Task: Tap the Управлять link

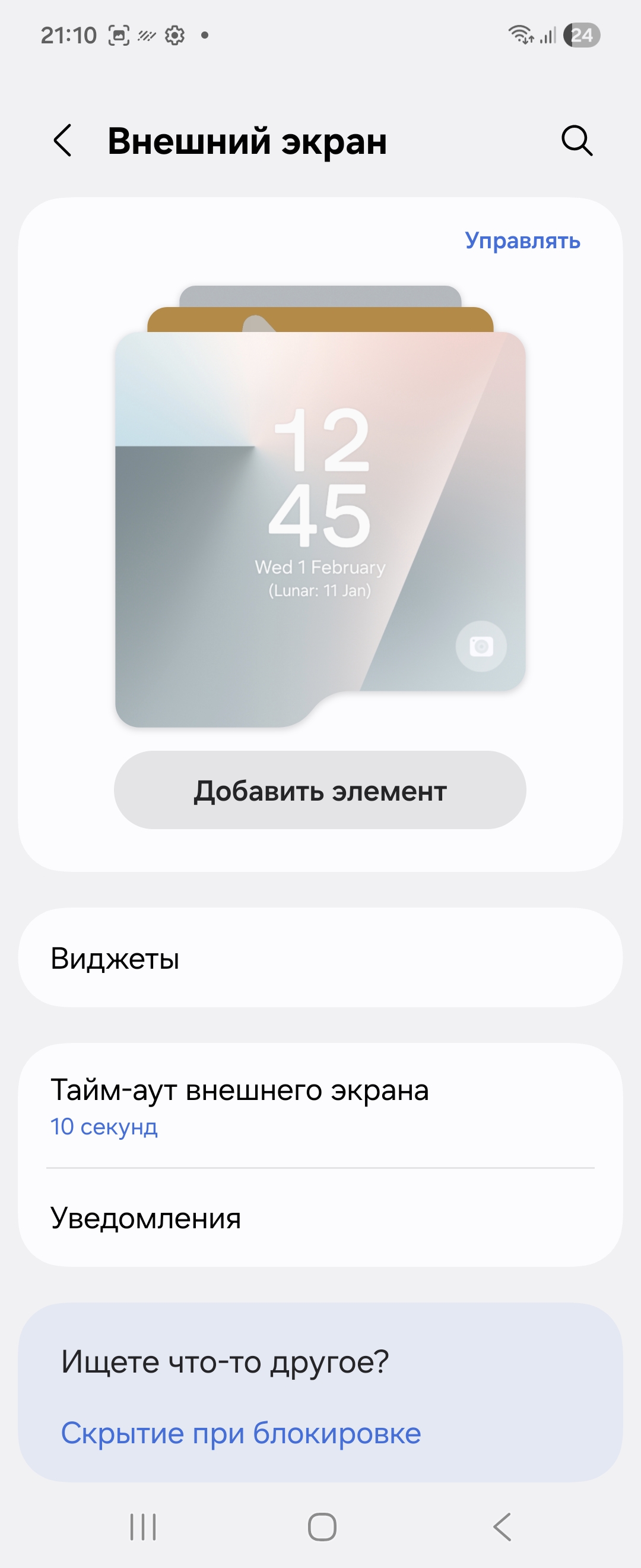Action: point(522,241)
